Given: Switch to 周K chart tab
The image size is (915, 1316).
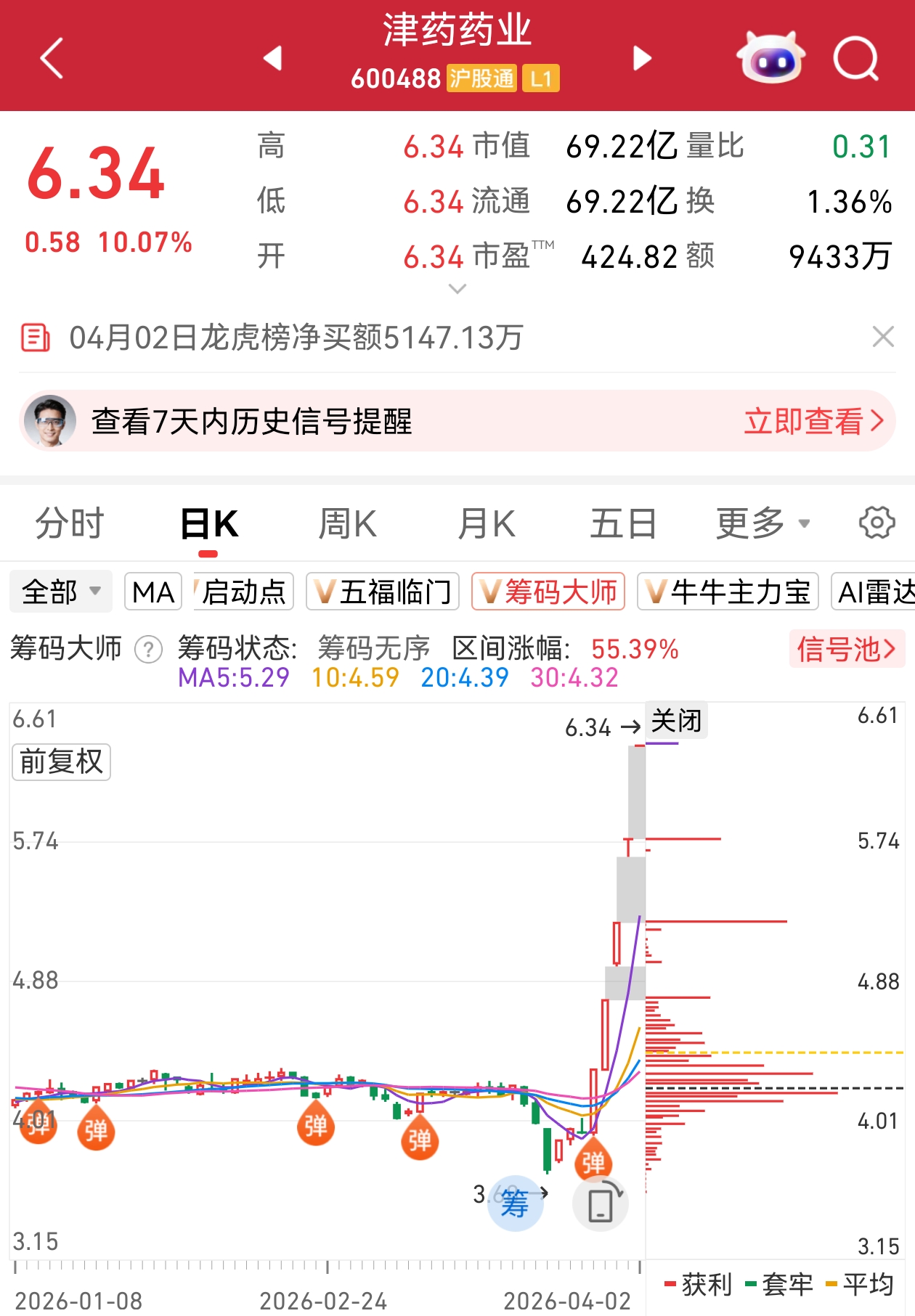Looking at the screenshot, I should coord(347,524).
